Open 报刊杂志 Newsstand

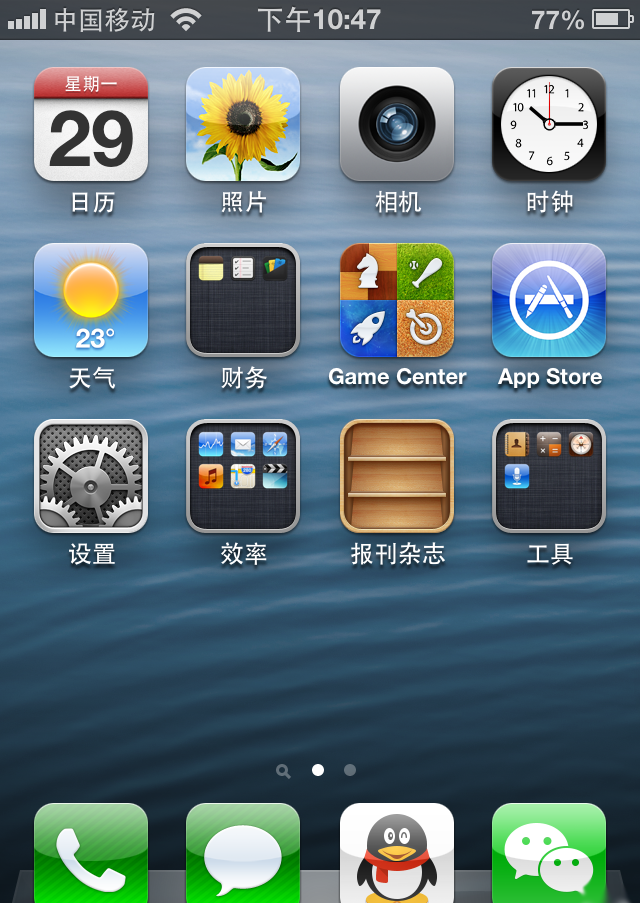397,476
